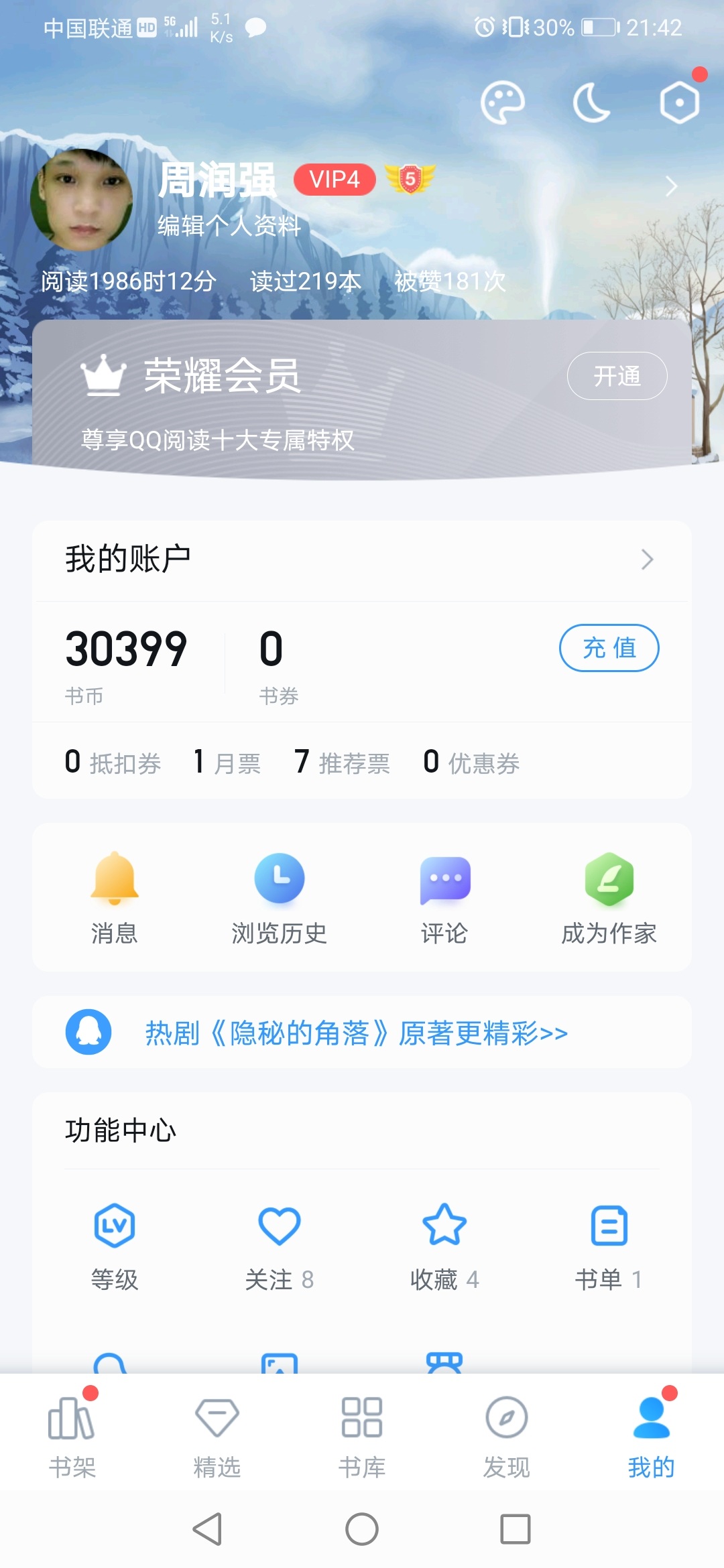View 浏览历史 browsing history
The height and width of the screenshot is (1568, 724).
click(x=279, y=897)
